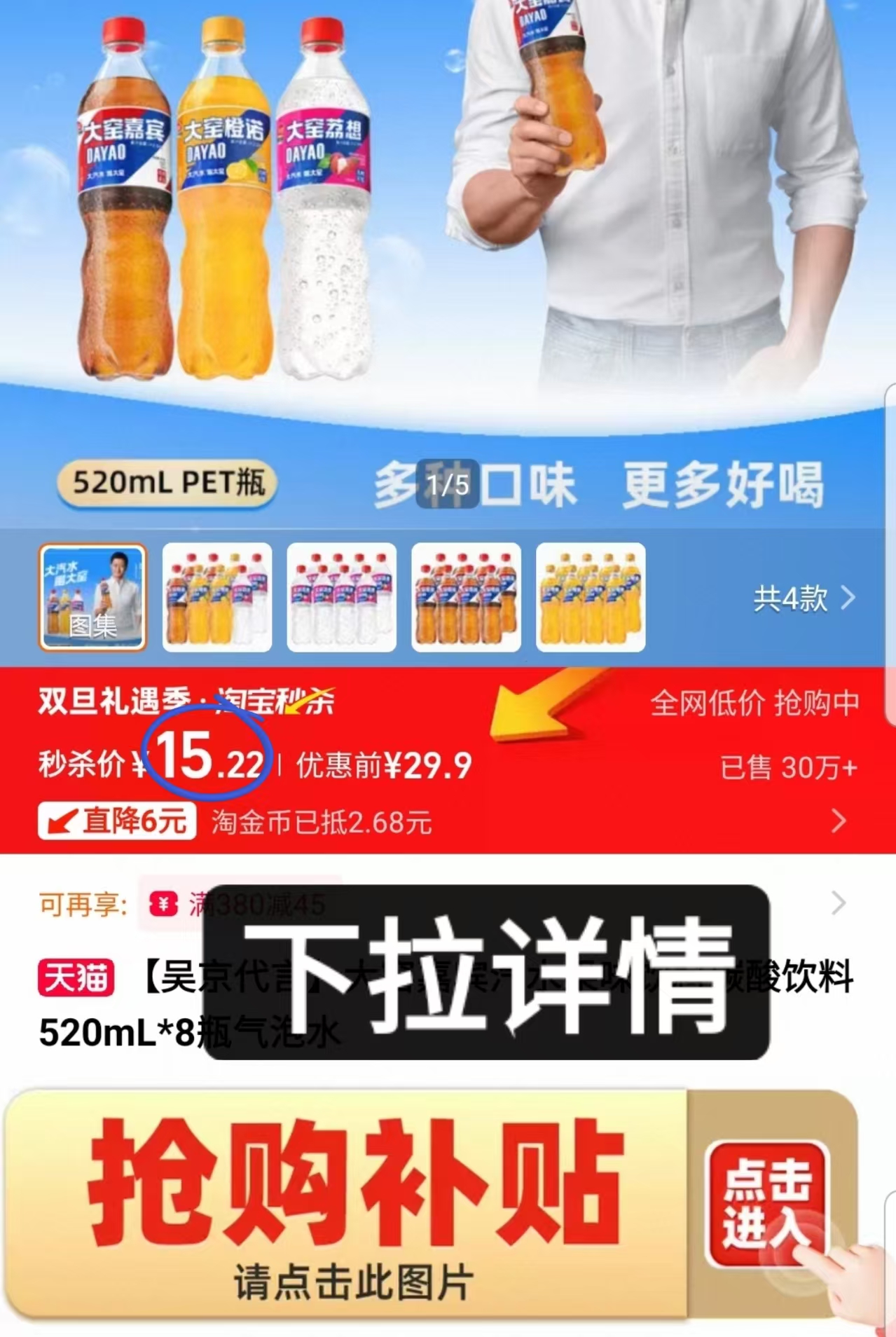Screen dimensions: 896x1337
Task: Select the mixed-flavor pack thumbnail
Action: coord(217,599)
